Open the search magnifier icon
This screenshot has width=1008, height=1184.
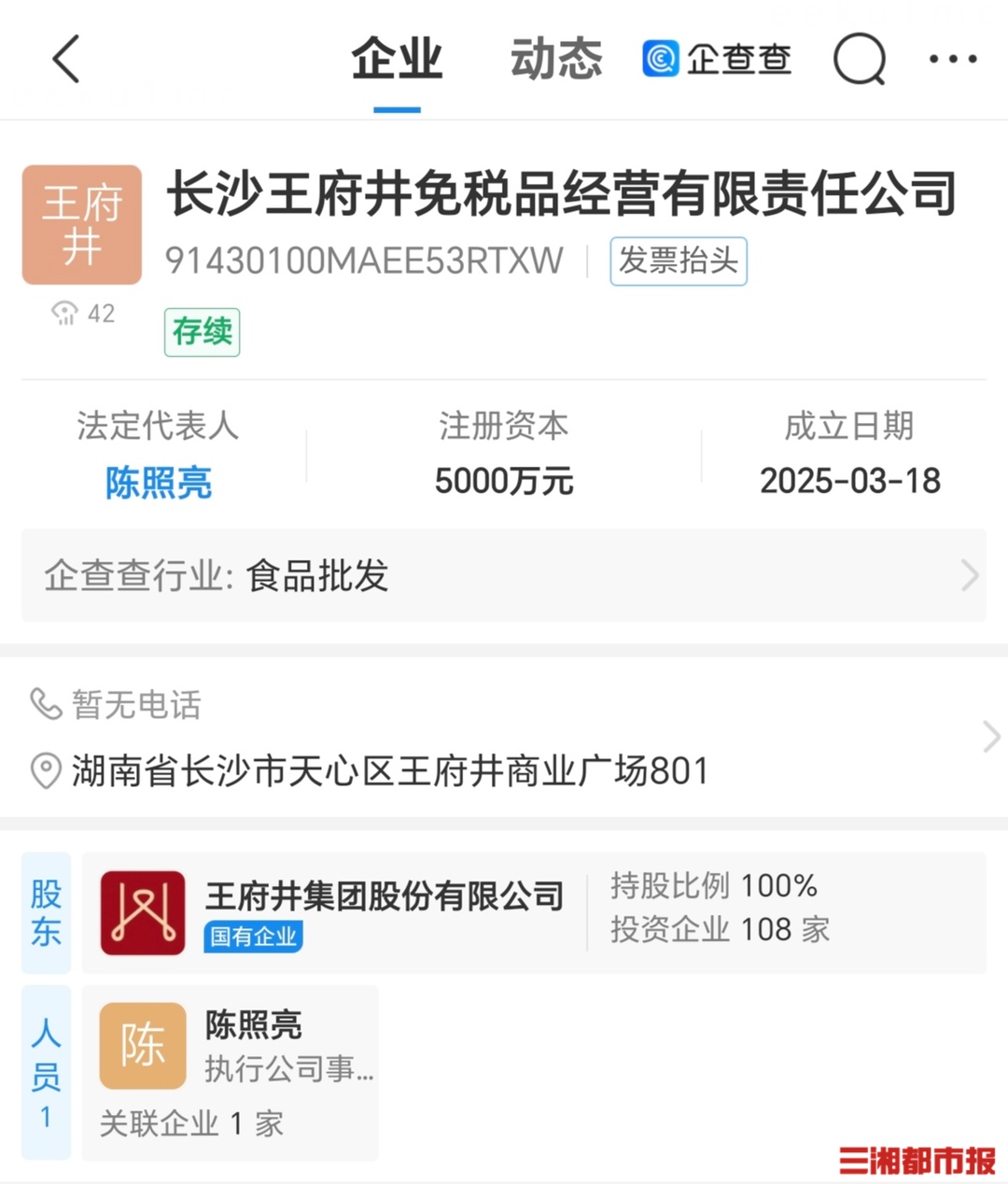859,60
